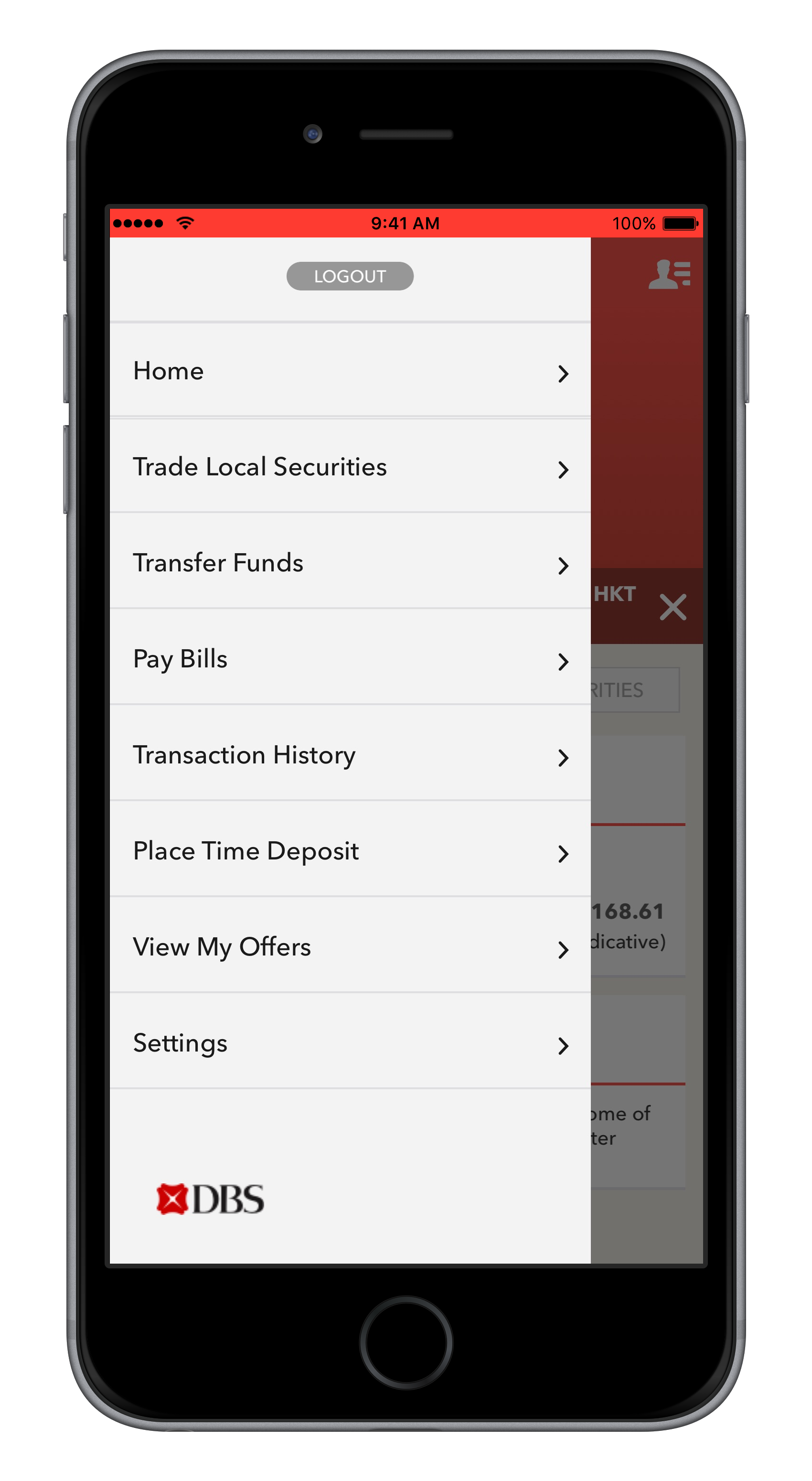View Transaction History

pos(349,755)
